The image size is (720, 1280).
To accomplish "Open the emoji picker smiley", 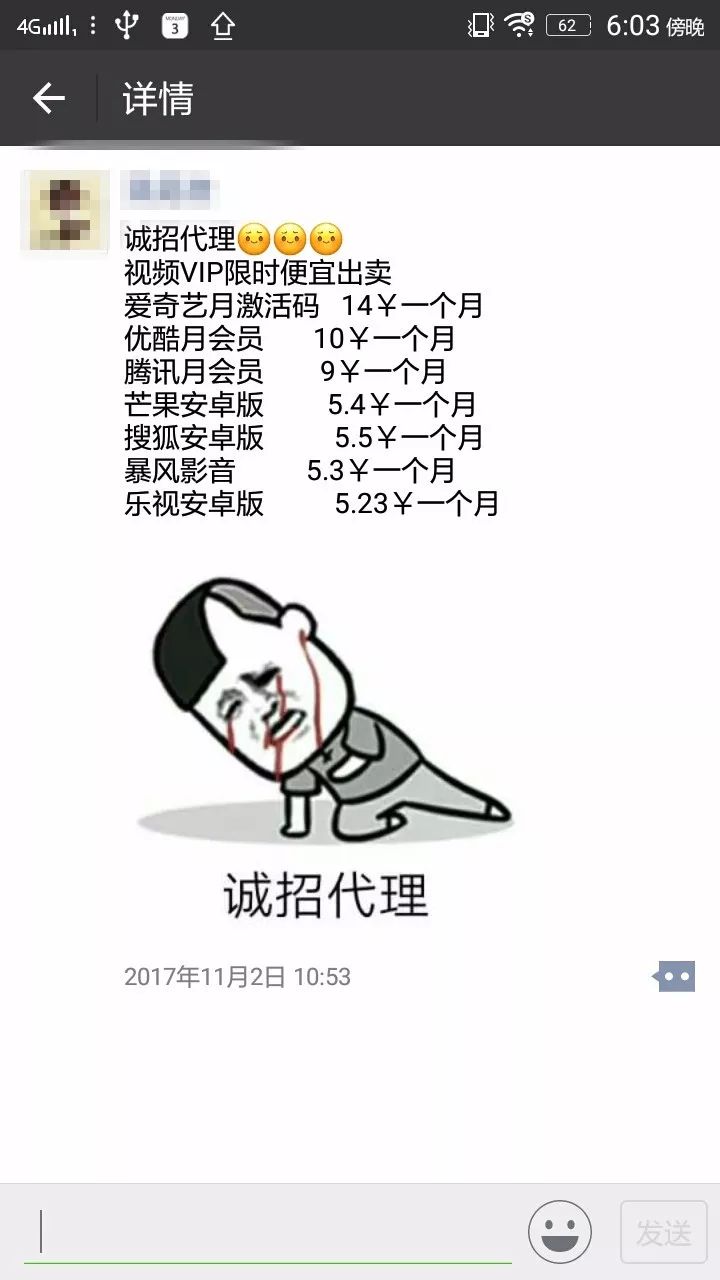I will click(560, 1232).
